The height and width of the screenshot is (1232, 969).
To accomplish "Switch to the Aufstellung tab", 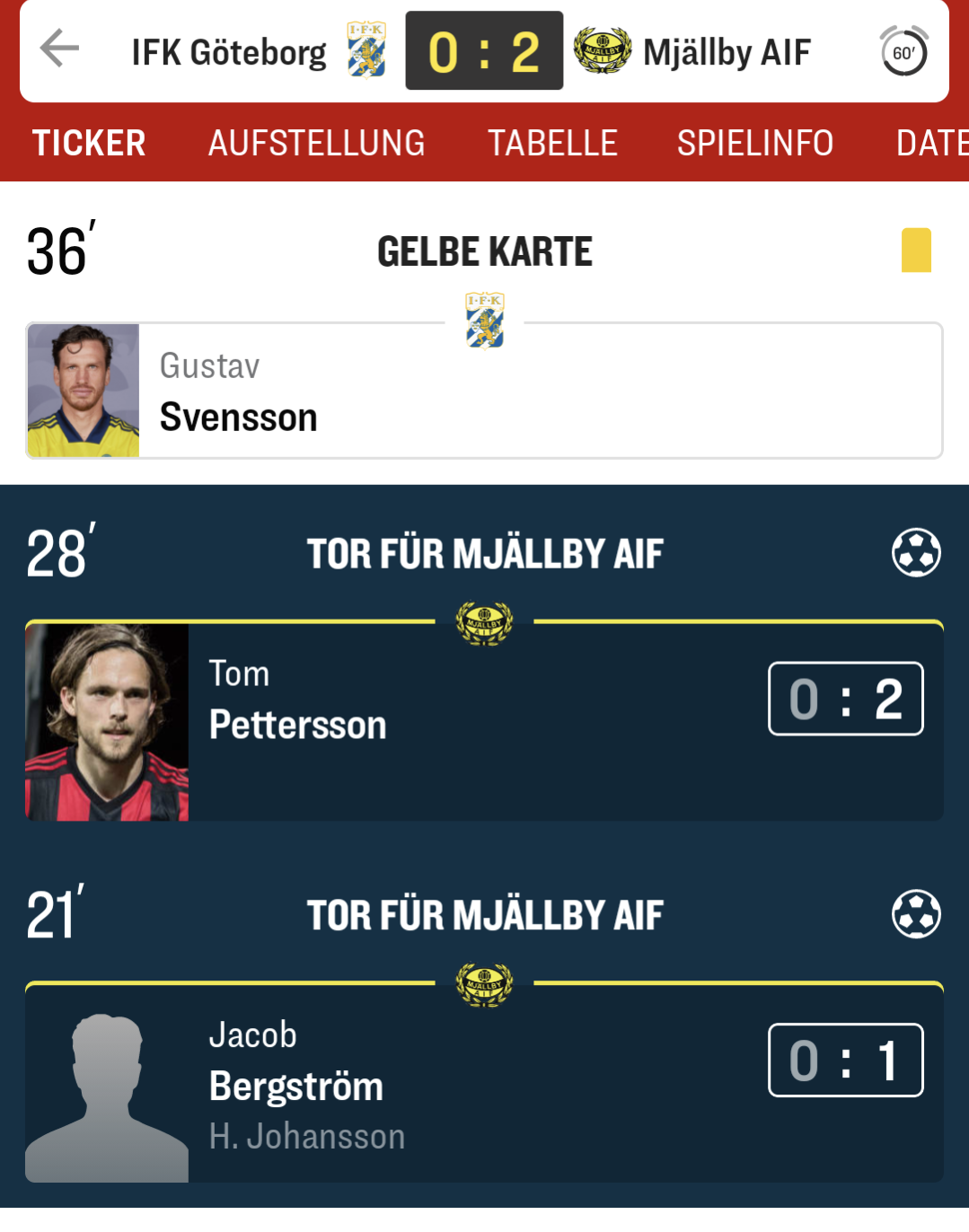I will click(x=316, y=144).
